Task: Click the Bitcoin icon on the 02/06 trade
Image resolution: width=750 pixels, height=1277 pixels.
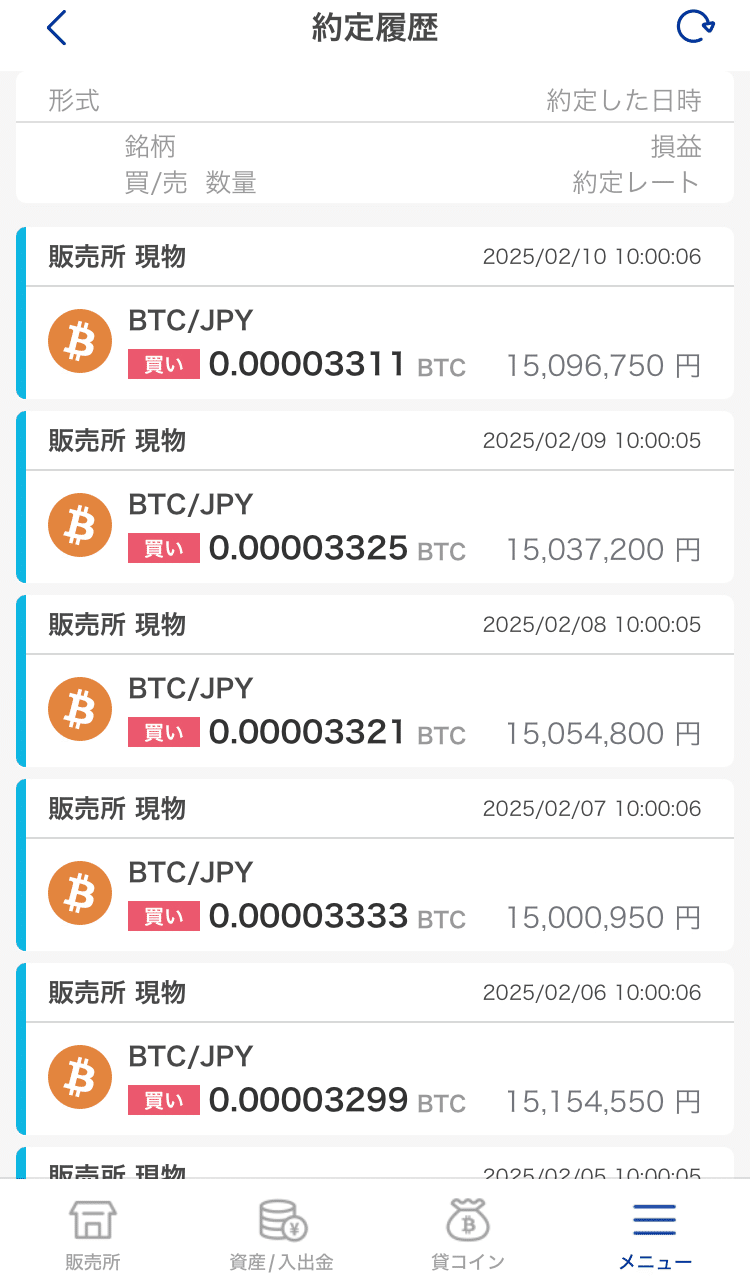Action: pyautogui.click(x=79, y=1077)
